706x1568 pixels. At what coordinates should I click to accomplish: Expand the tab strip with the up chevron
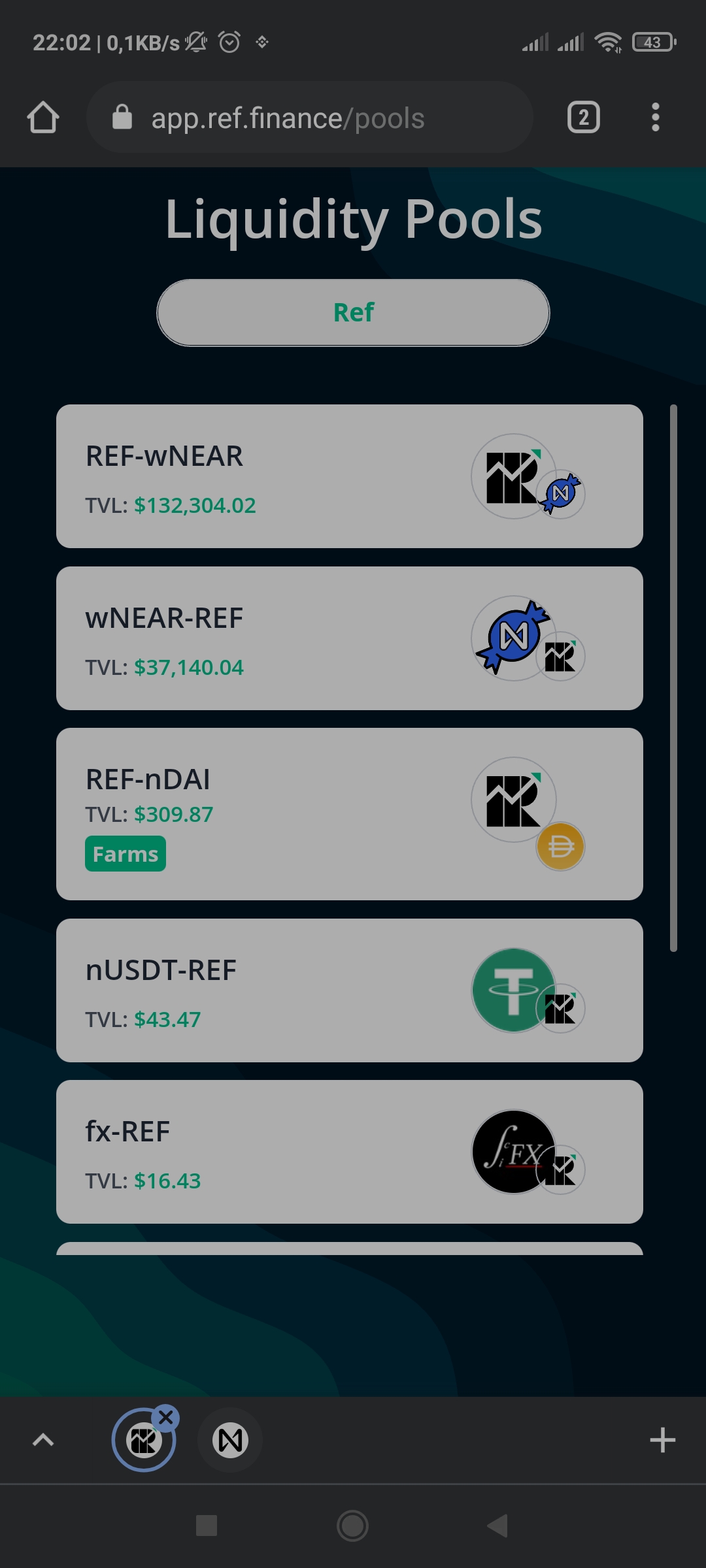(43, 1440)
